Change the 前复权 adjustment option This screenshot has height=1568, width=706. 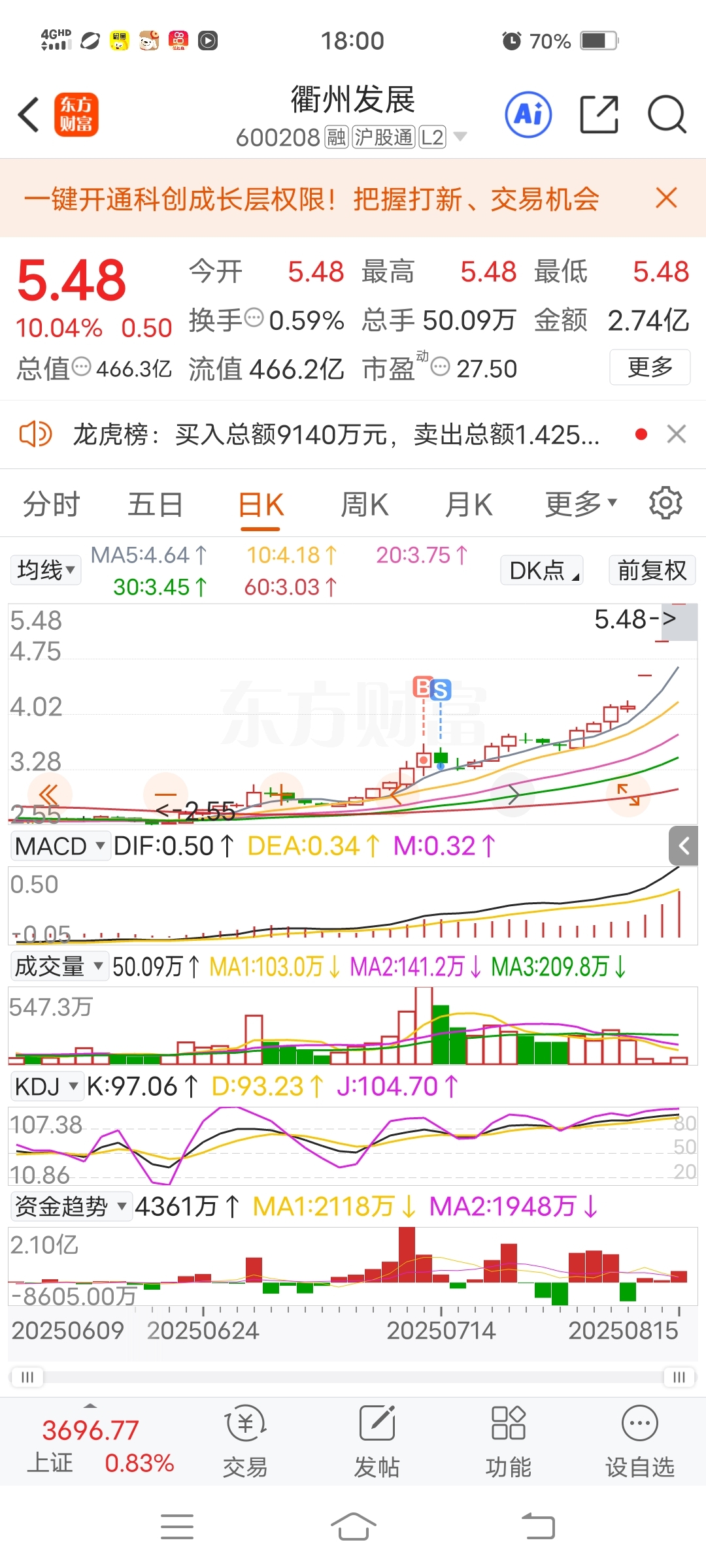click(652, 570)
